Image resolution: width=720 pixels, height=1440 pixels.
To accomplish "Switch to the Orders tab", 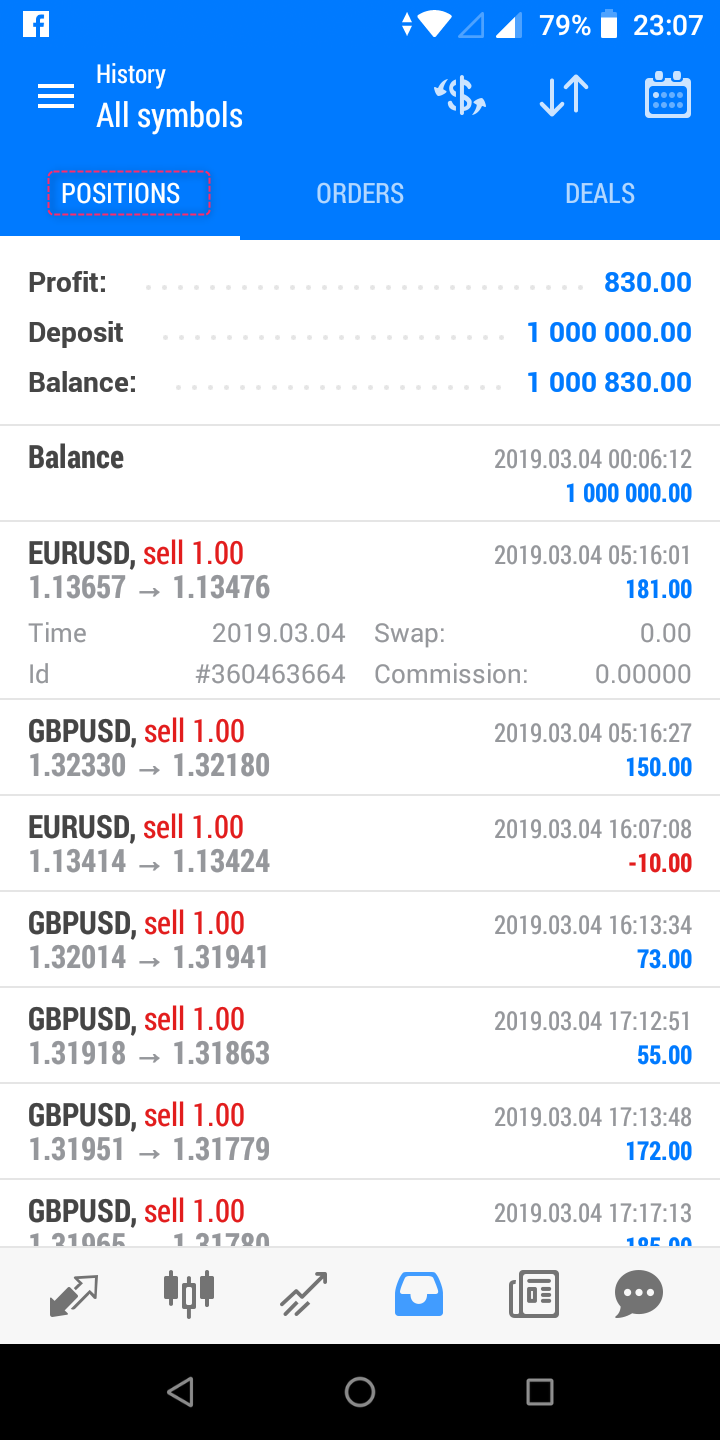I will (x=360, y=194).
